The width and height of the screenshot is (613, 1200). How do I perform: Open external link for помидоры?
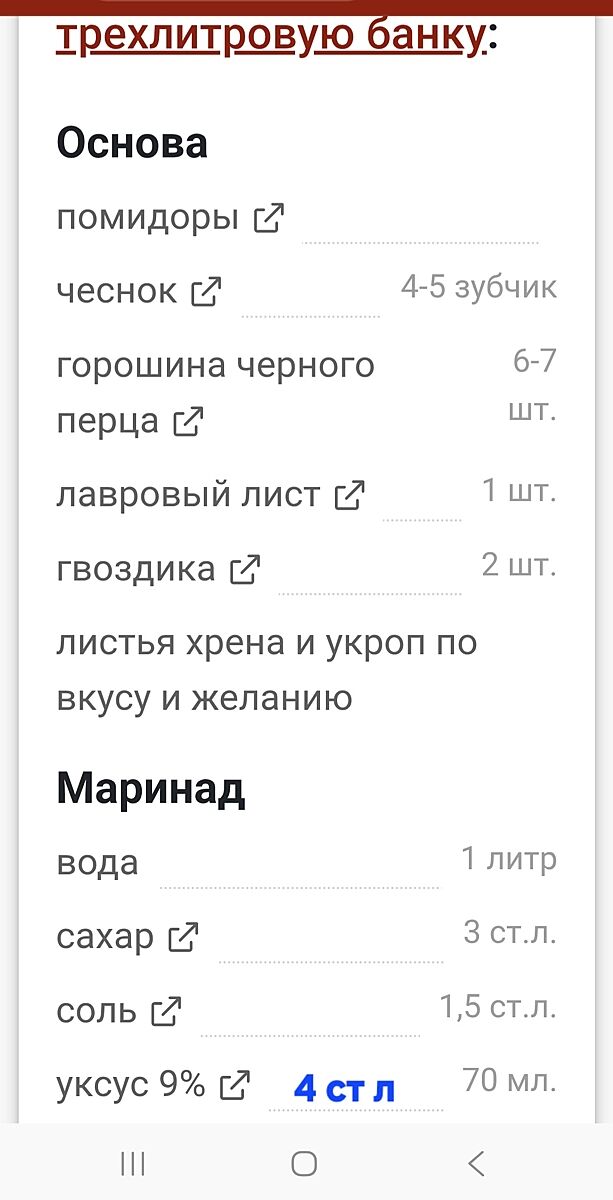click(268, 218)
